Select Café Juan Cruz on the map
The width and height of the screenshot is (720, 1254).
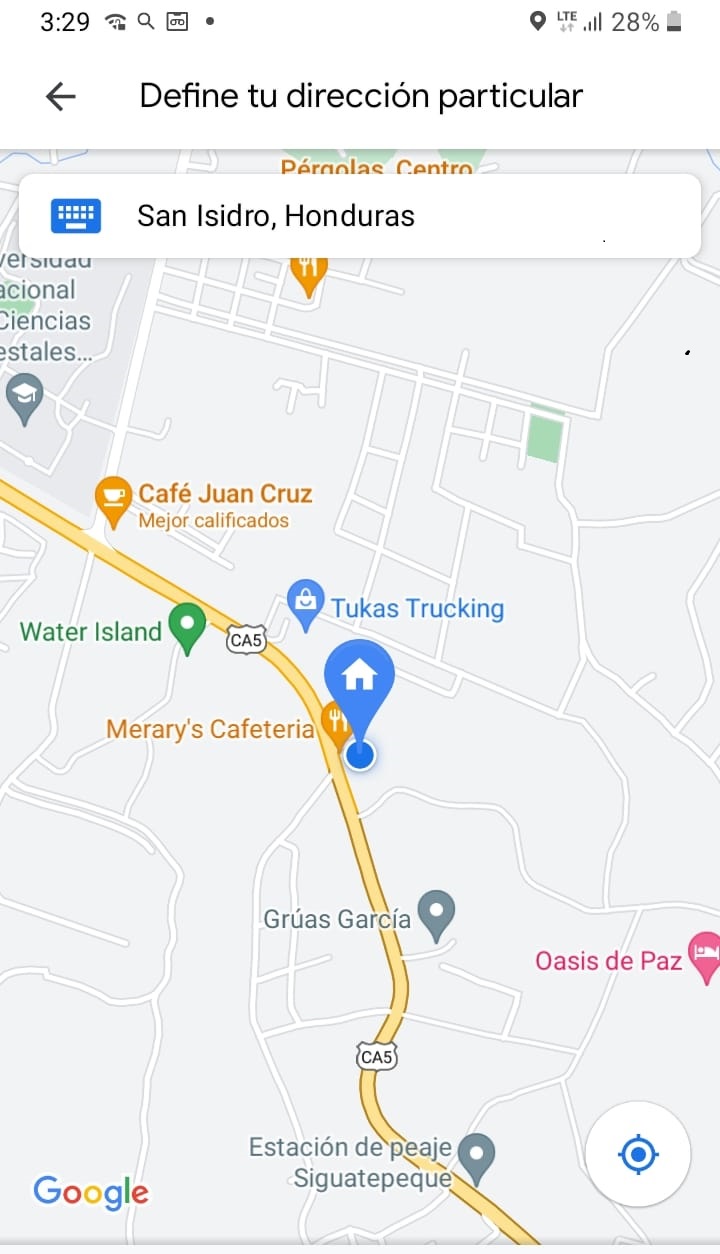113,496
